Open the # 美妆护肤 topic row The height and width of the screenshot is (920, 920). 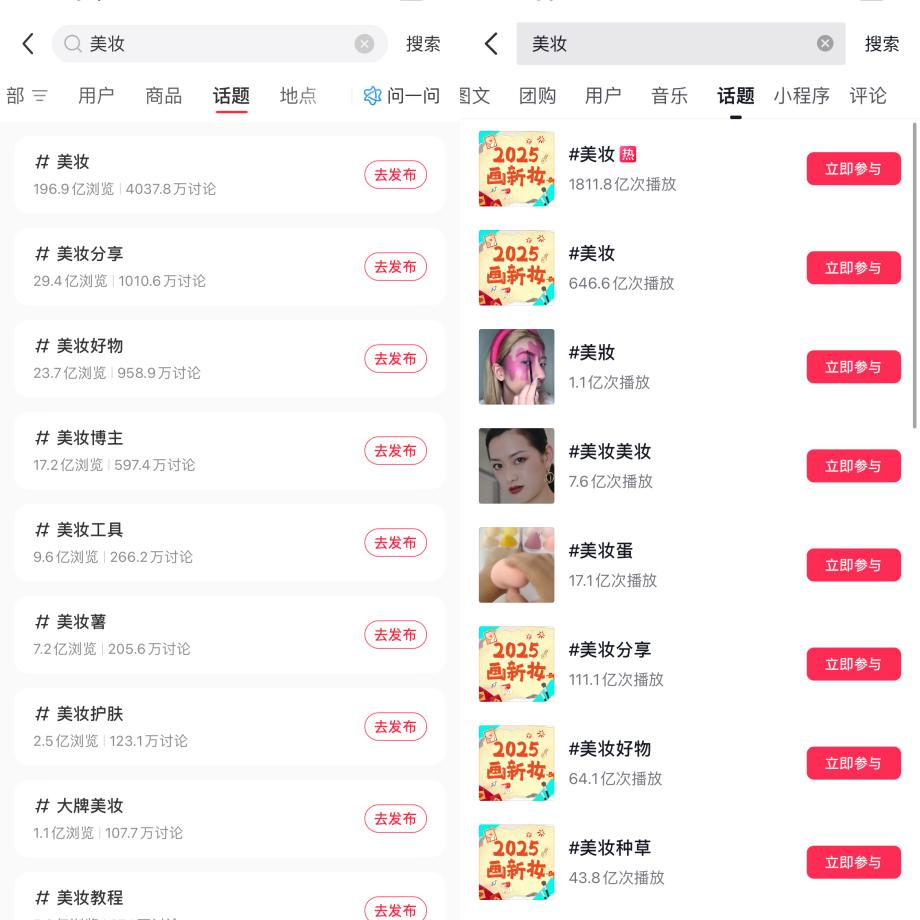[229, 726]
